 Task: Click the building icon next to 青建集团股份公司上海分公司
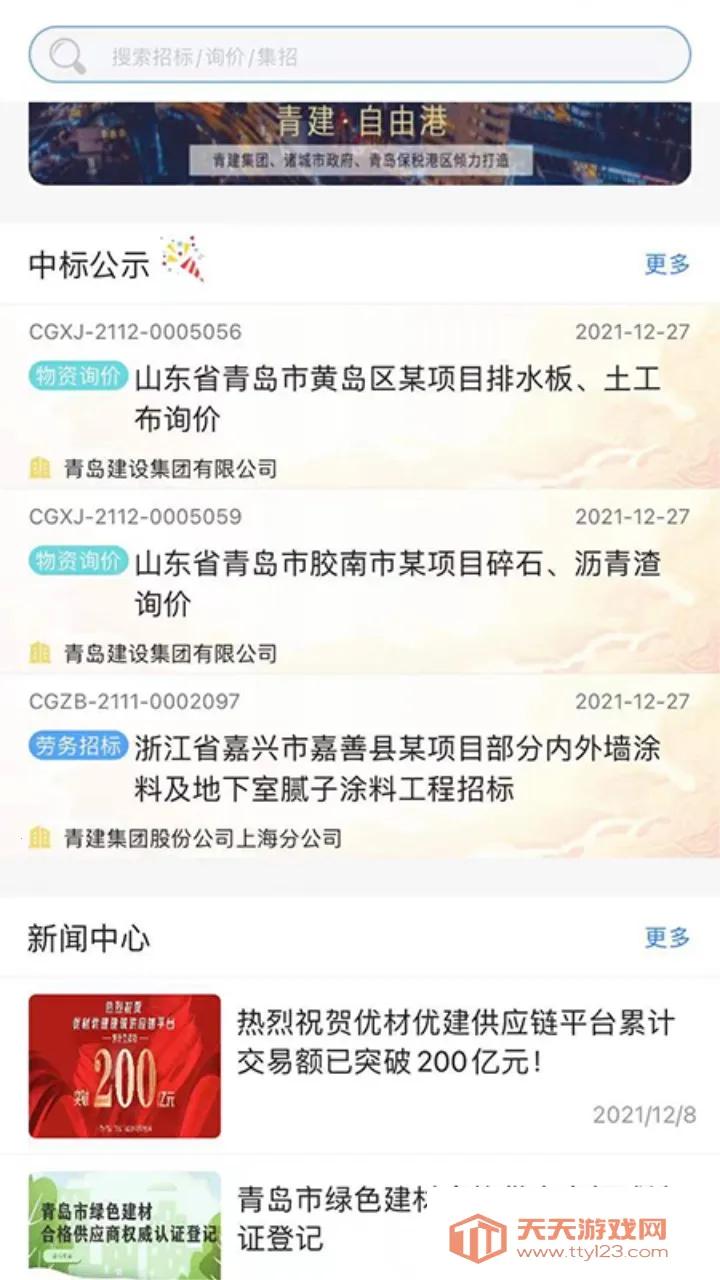pos(40,839)
